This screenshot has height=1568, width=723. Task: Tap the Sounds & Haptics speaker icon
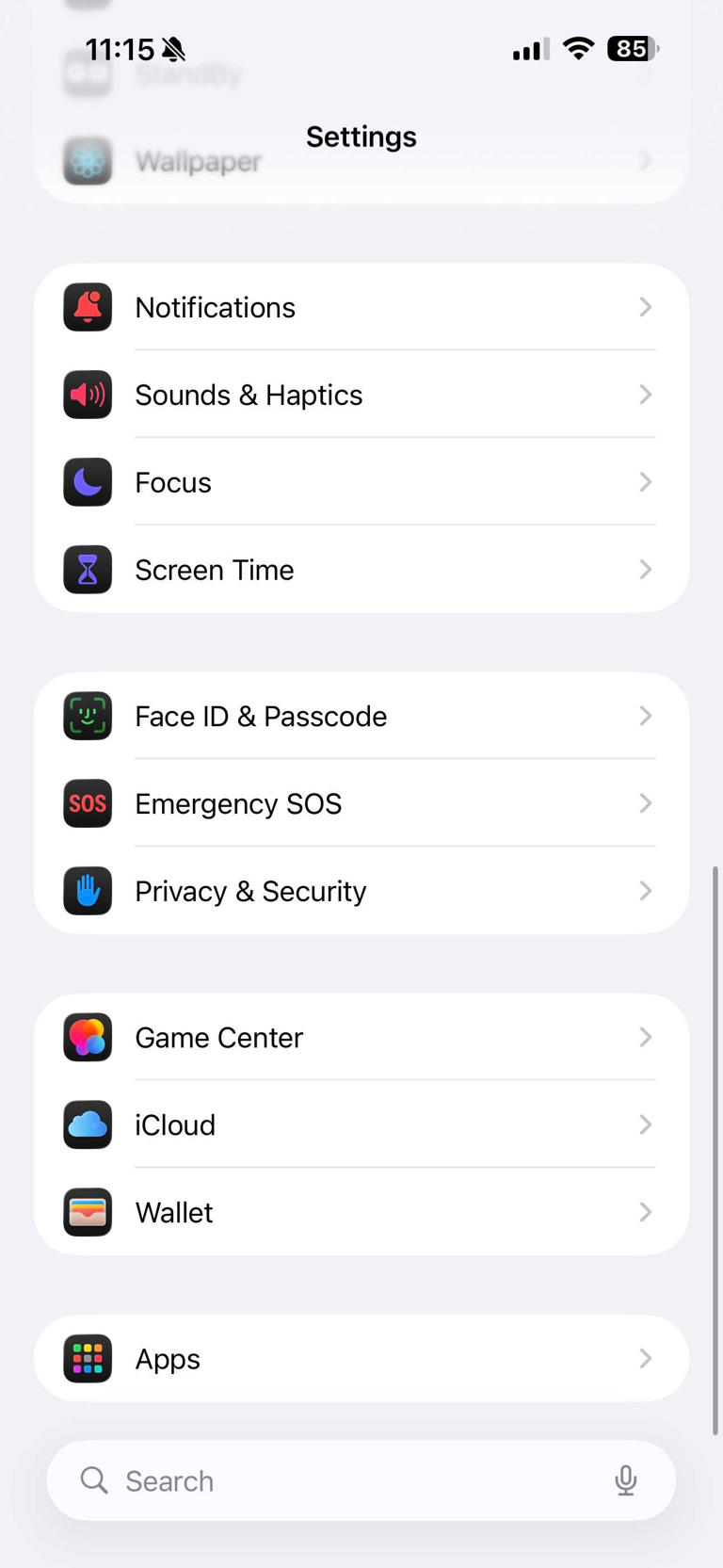[87, 395]
